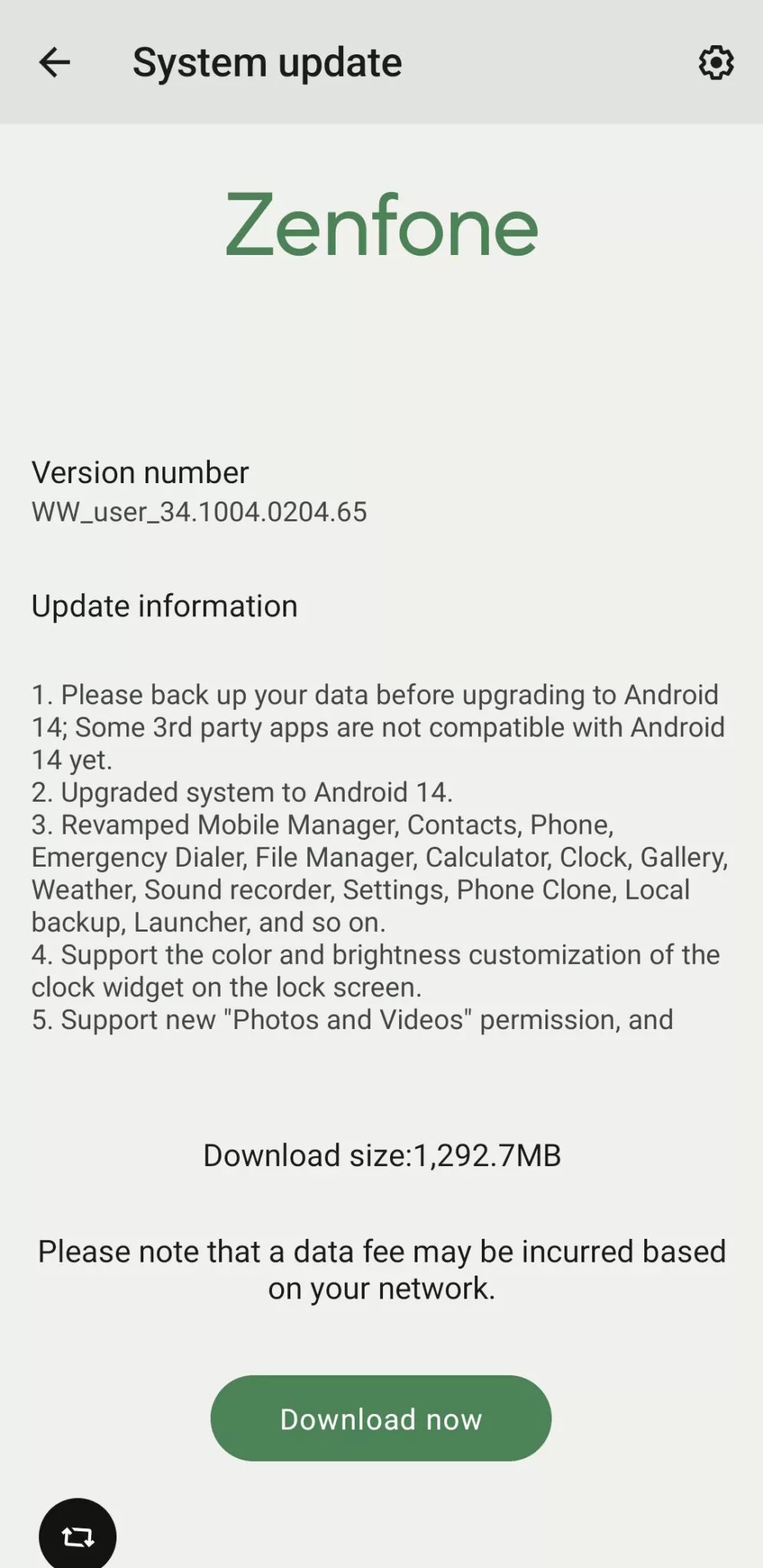Tap Download now to get the update
This screenshot has height=1568, width=763.
coord(381,1418)
